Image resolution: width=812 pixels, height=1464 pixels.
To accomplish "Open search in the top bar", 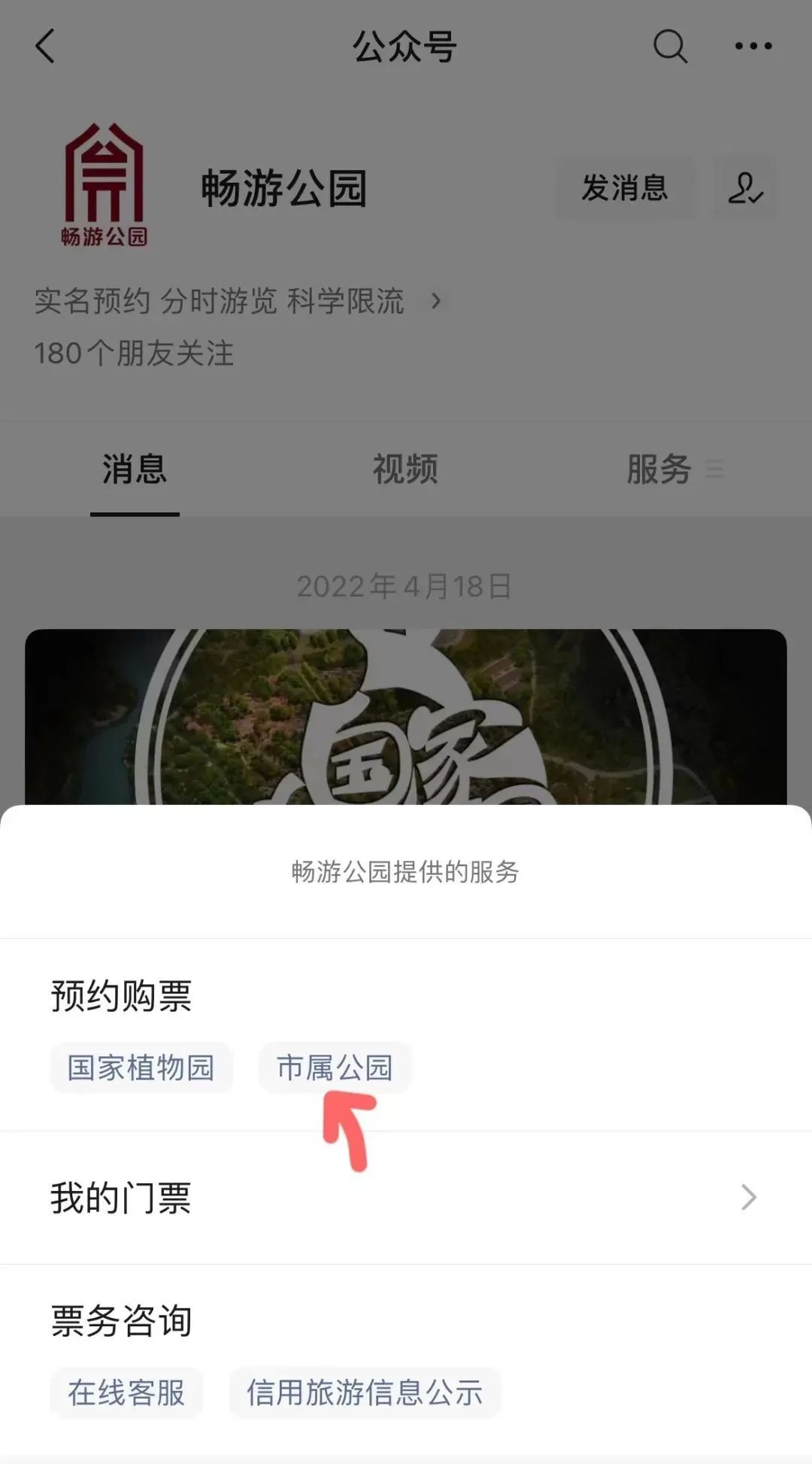I will [x=669, y=47].
